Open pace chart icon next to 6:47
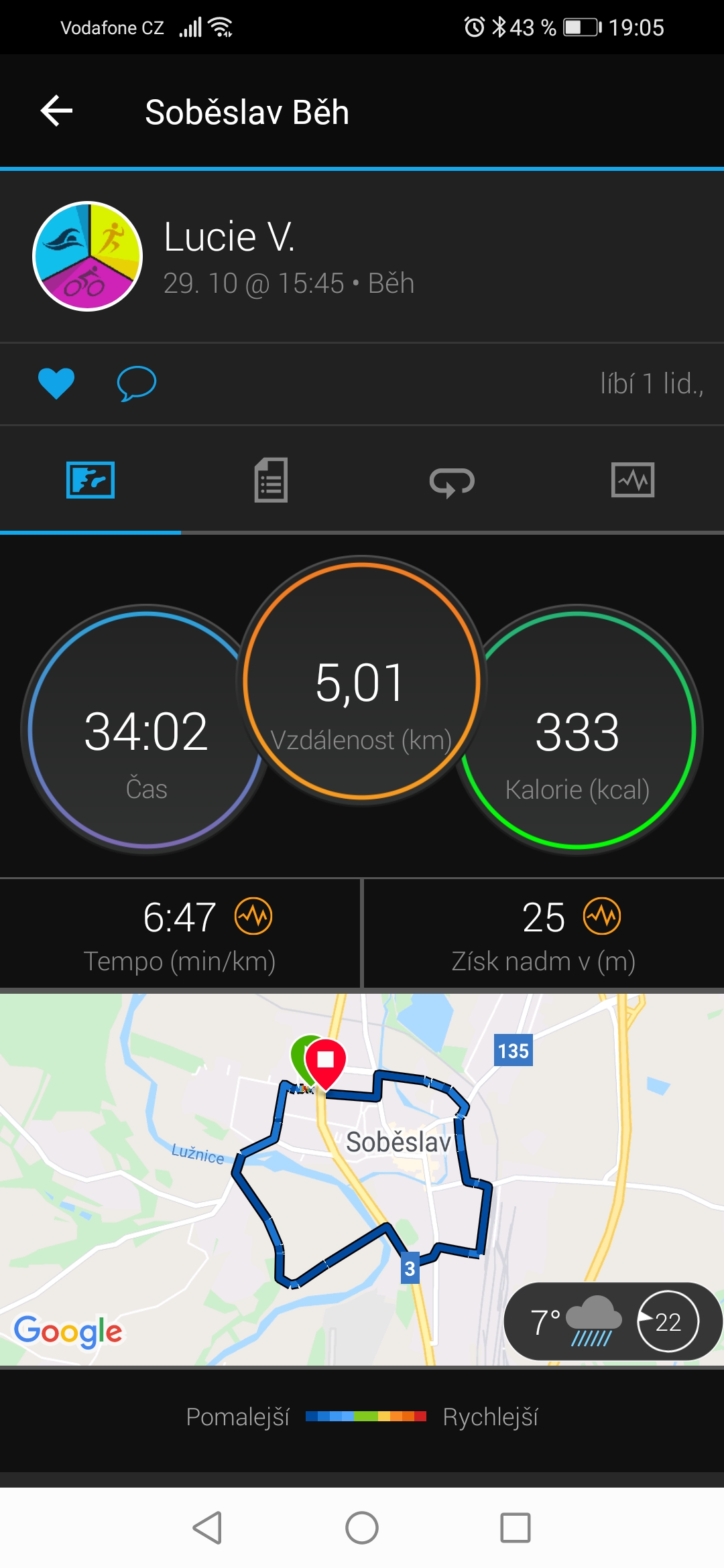This screenshot has height=1568, width=724. [253, 916]
